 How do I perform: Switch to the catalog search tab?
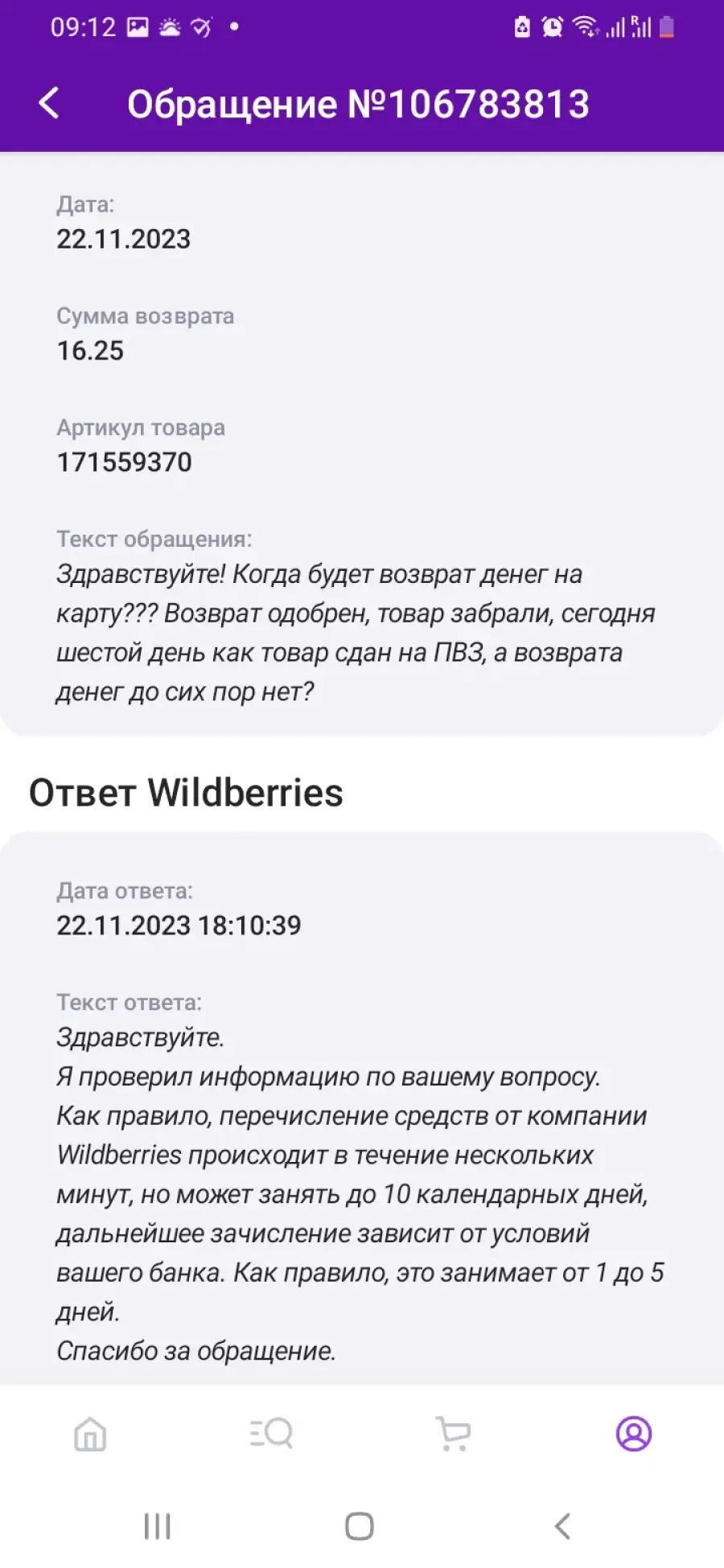point(271,1433)
